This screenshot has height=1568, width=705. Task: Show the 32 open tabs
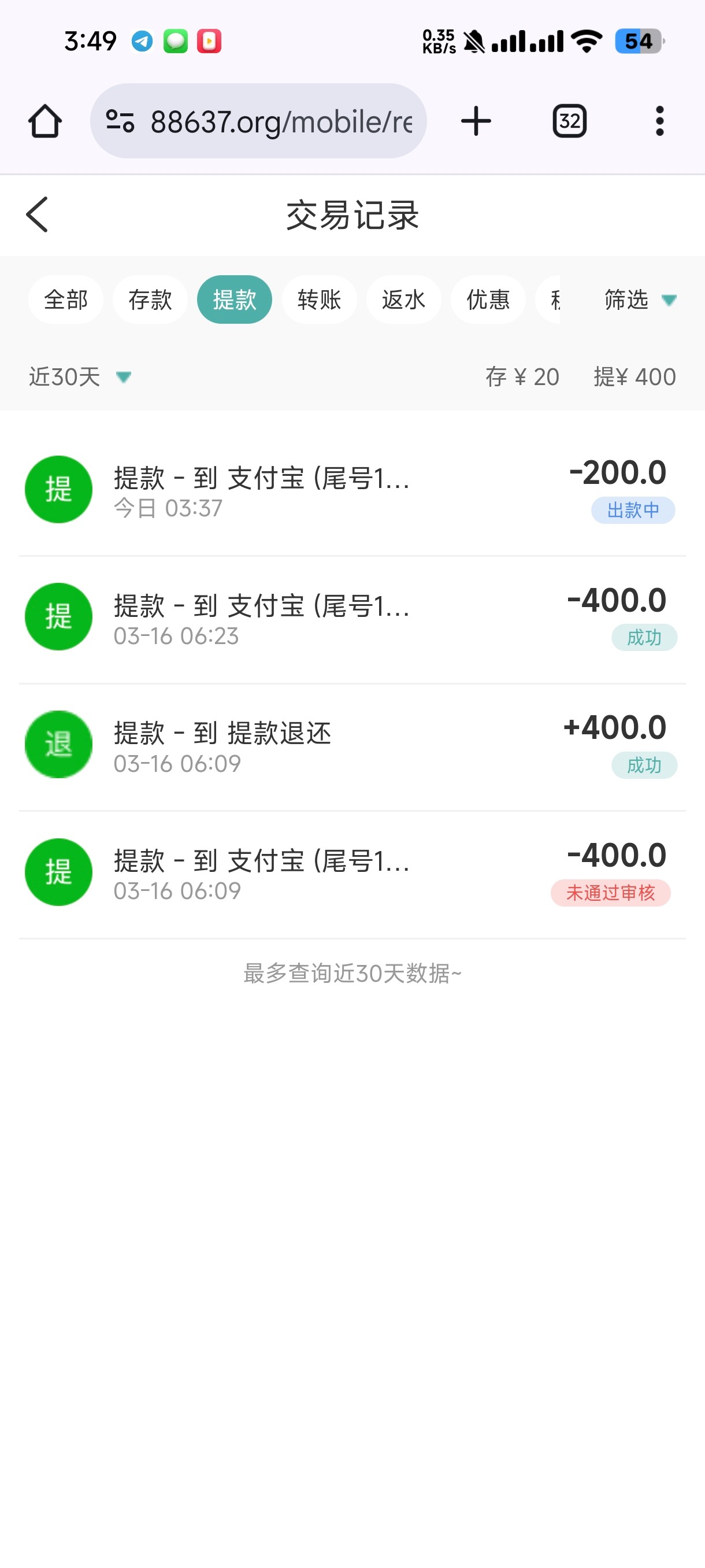(x=569, y=121)
